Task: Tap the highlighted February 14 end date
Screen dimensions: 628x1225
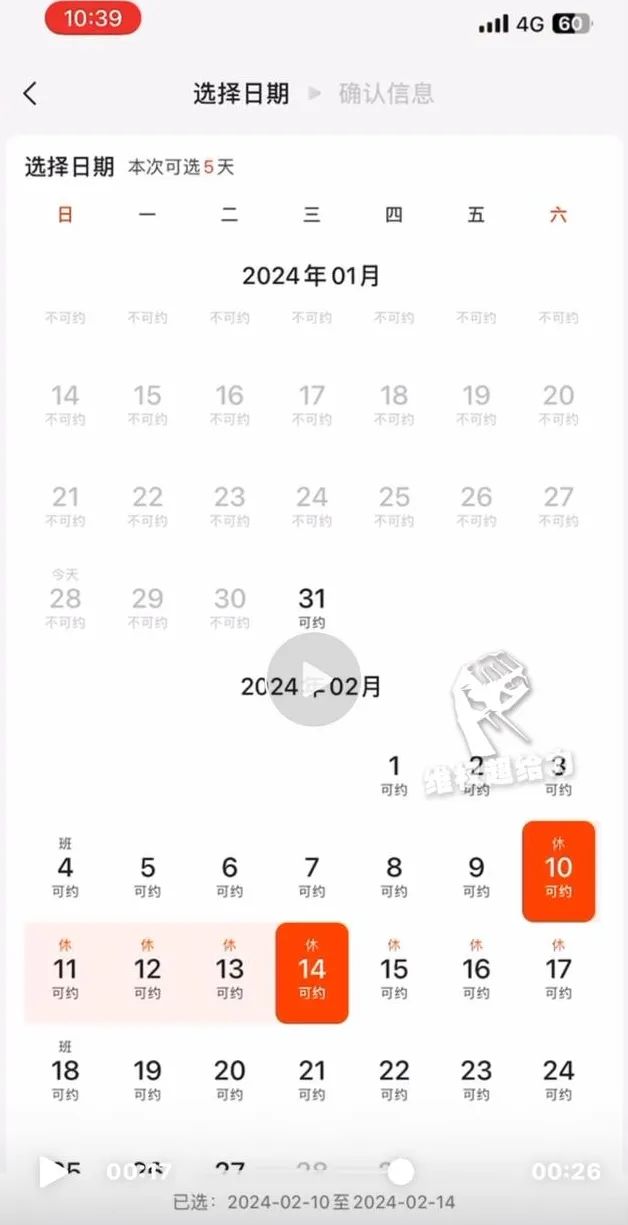Action: point(312,973)
